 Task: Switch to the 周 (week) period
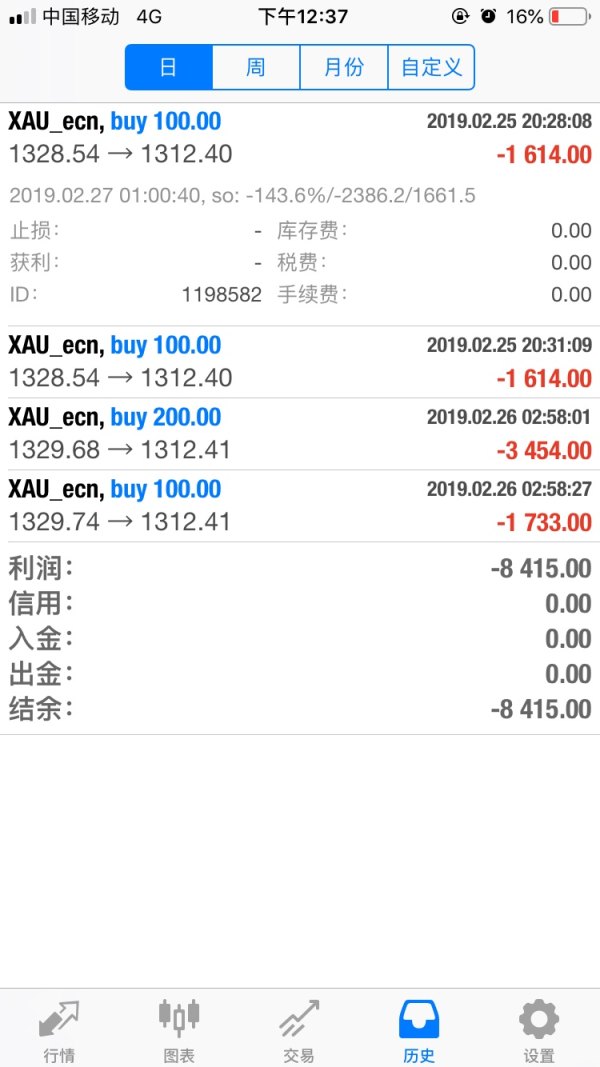pos(256,68)
